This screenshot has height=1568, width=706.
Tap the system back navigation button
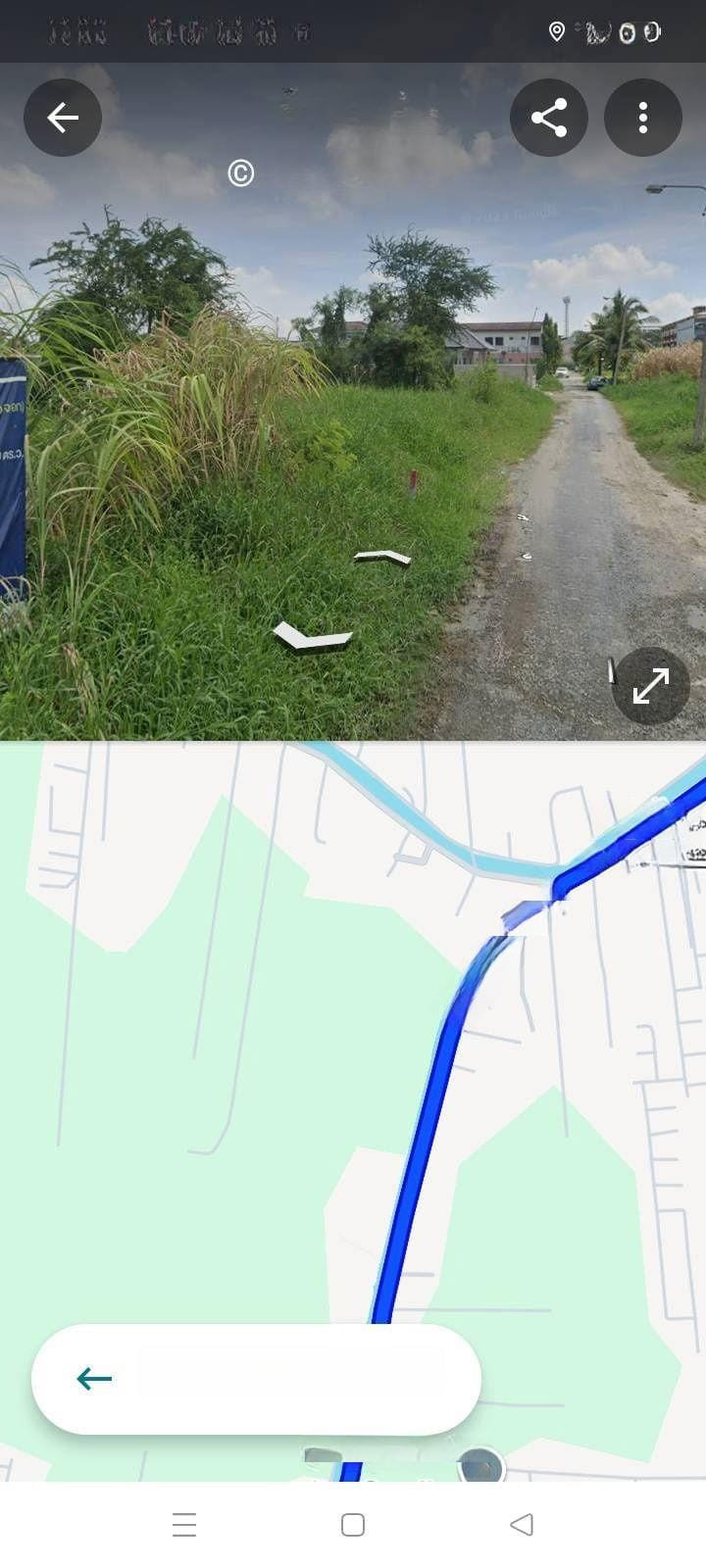pos(522,1525)
